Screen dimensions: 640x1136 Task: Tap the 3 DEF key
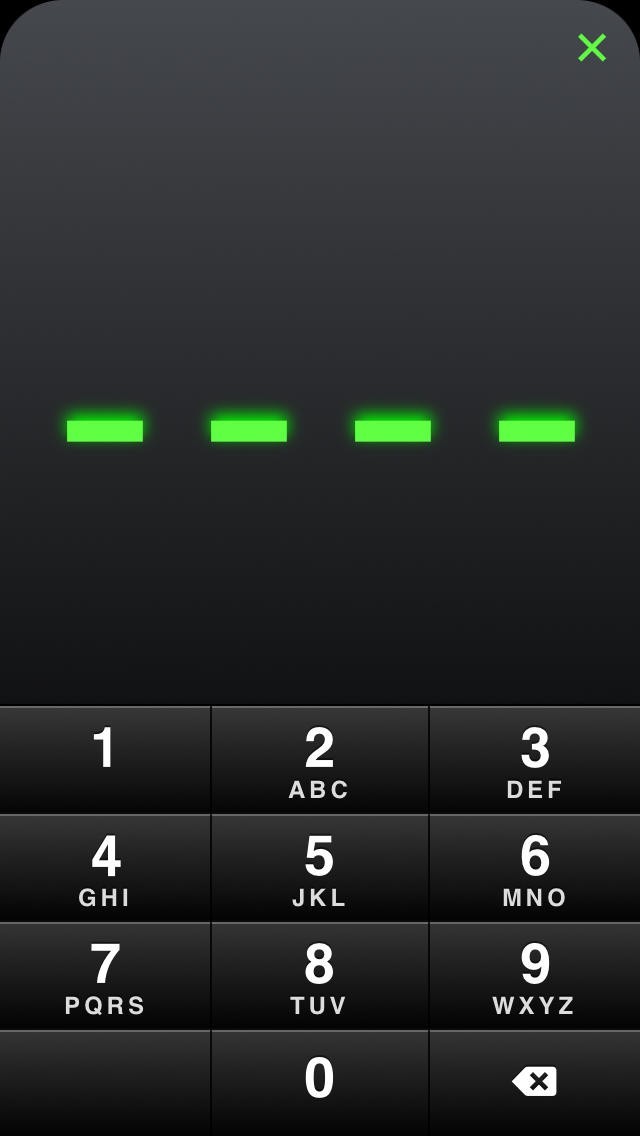[535, 760]
